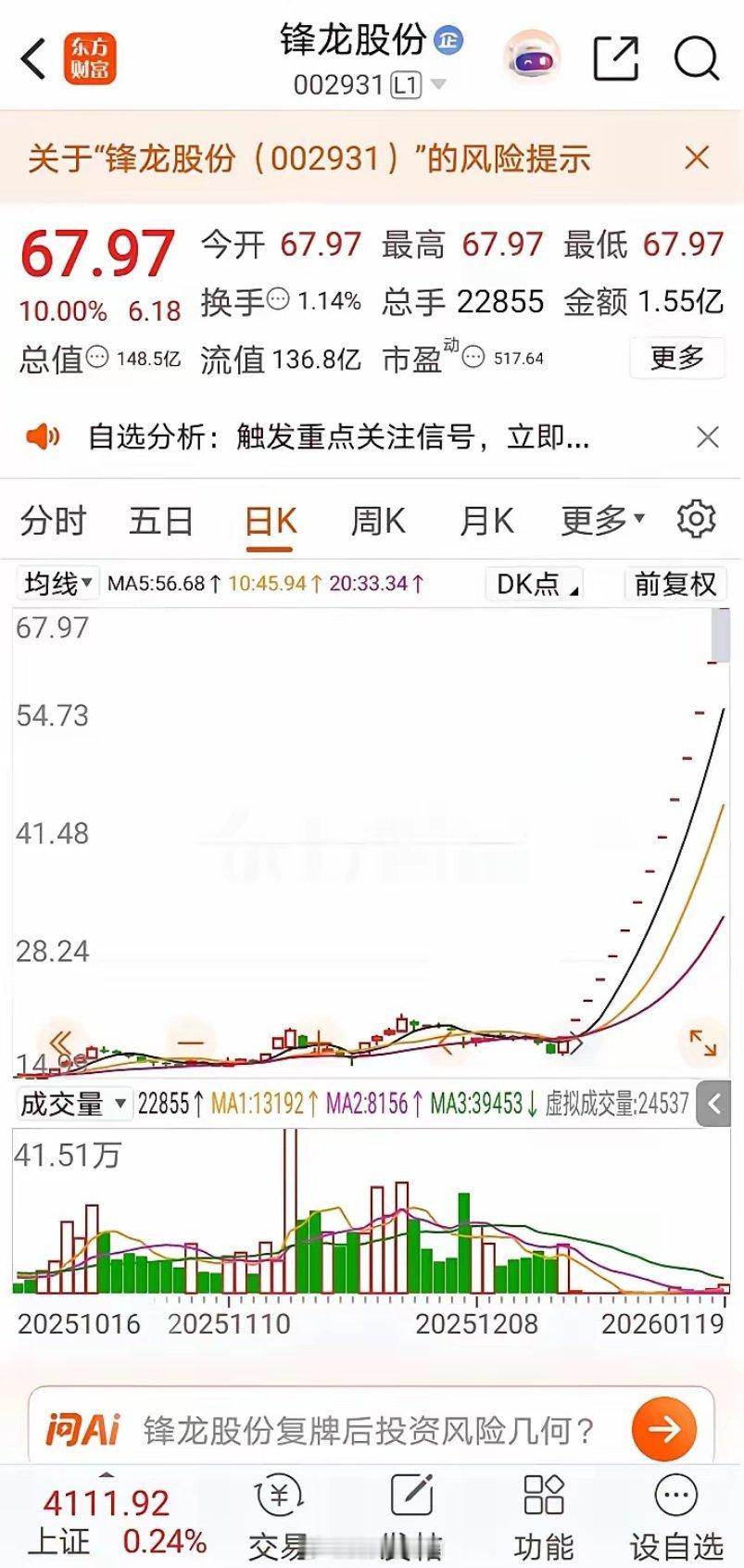
Task: Open 交易 in the bottom navigation
Action: tap(277, 1511)
